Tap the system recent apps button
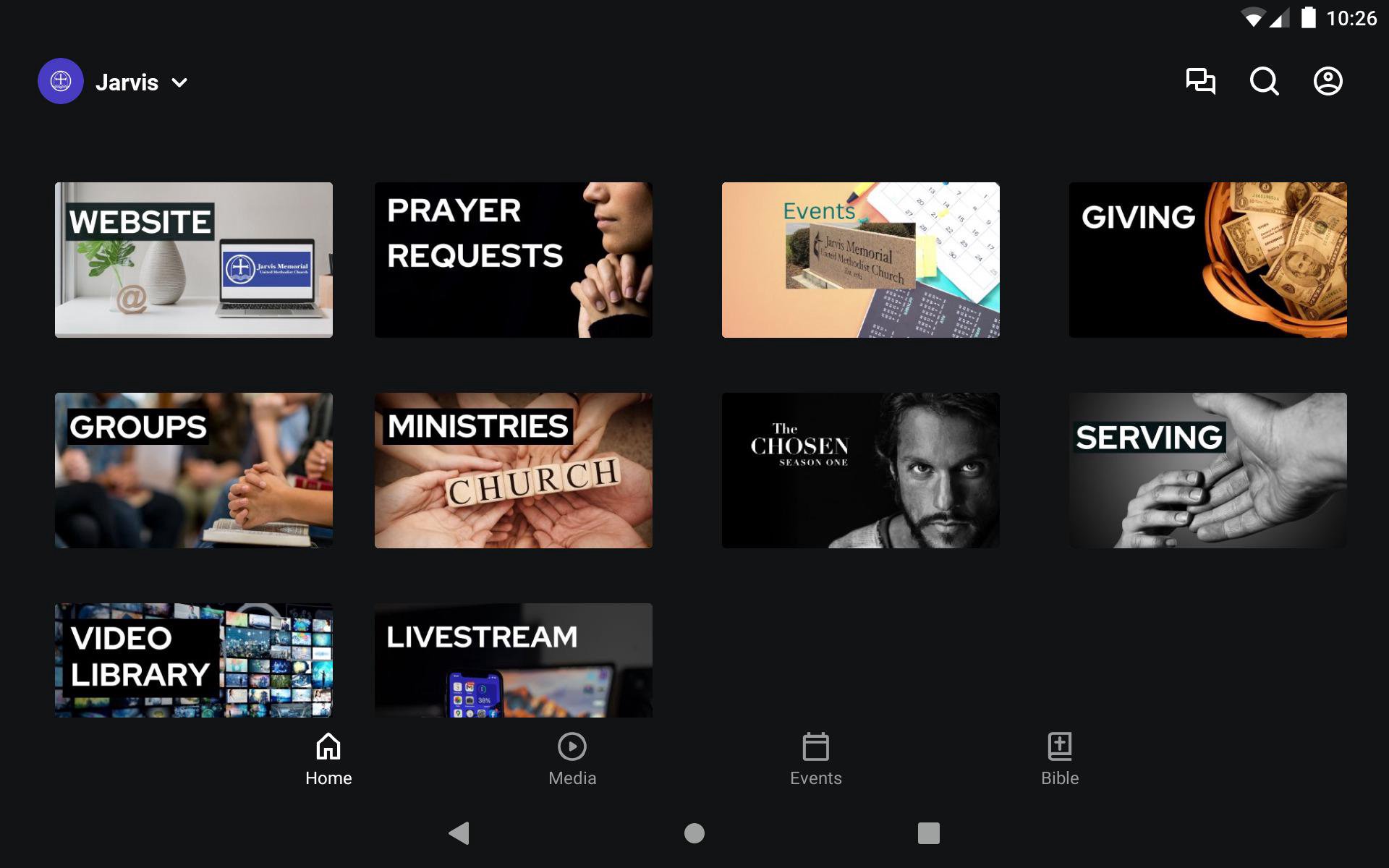This screenshot has width=1389, height=868. [x=928, y=833]
